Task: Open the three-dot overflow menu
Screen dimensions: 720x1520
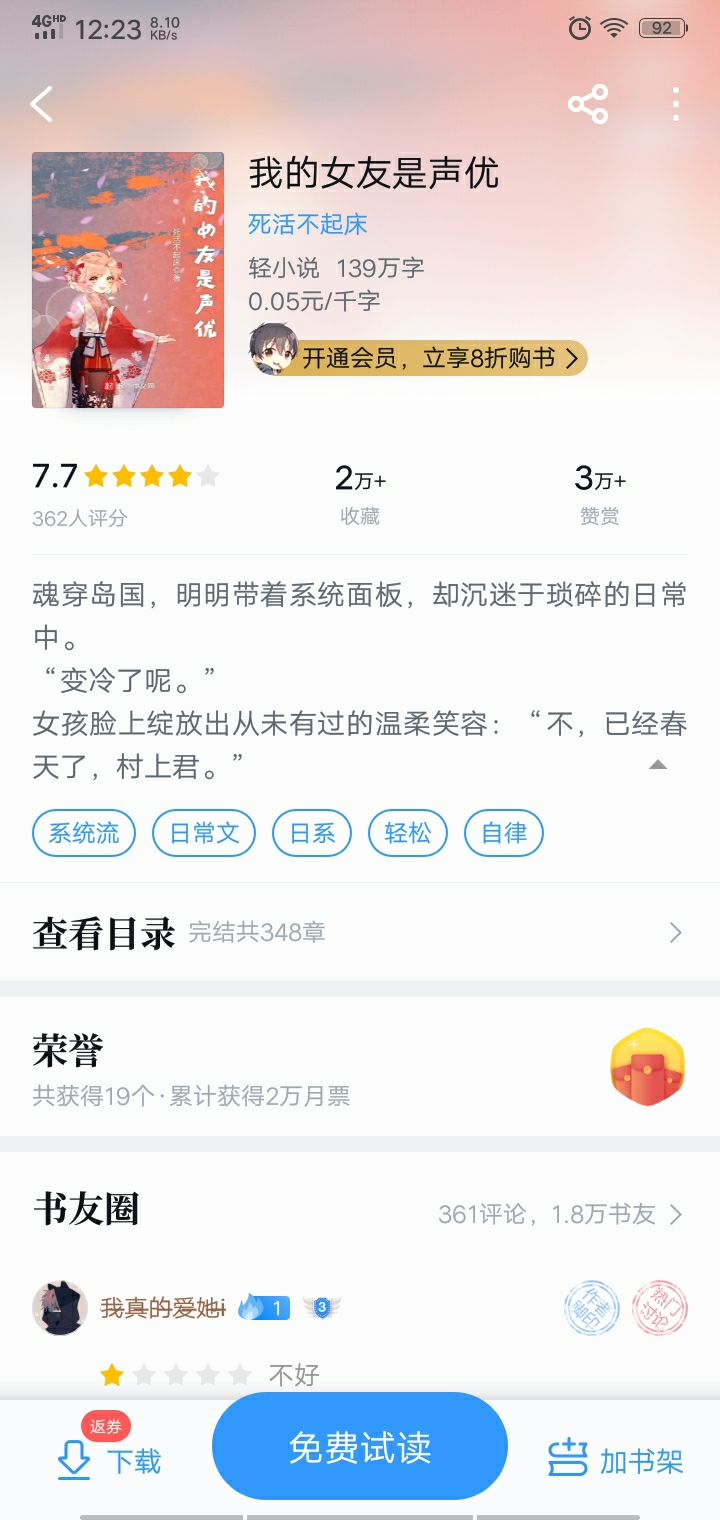Action: pyautogui.click(x=676, y=104)
